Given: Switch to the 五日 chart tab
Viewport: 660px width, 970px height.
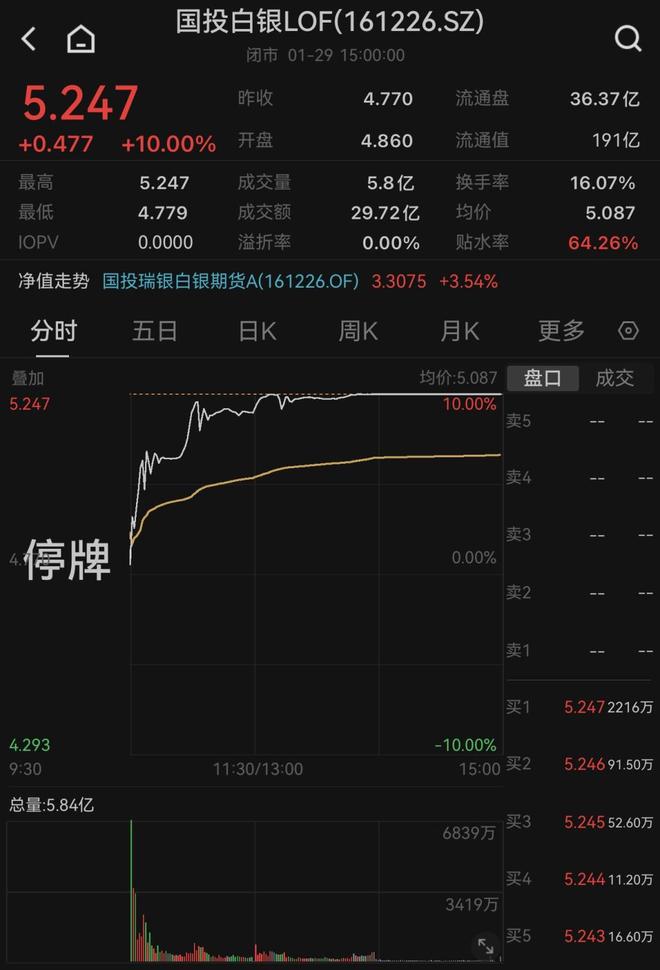Looking at the screenshot, I should click(x=154, y=331).
